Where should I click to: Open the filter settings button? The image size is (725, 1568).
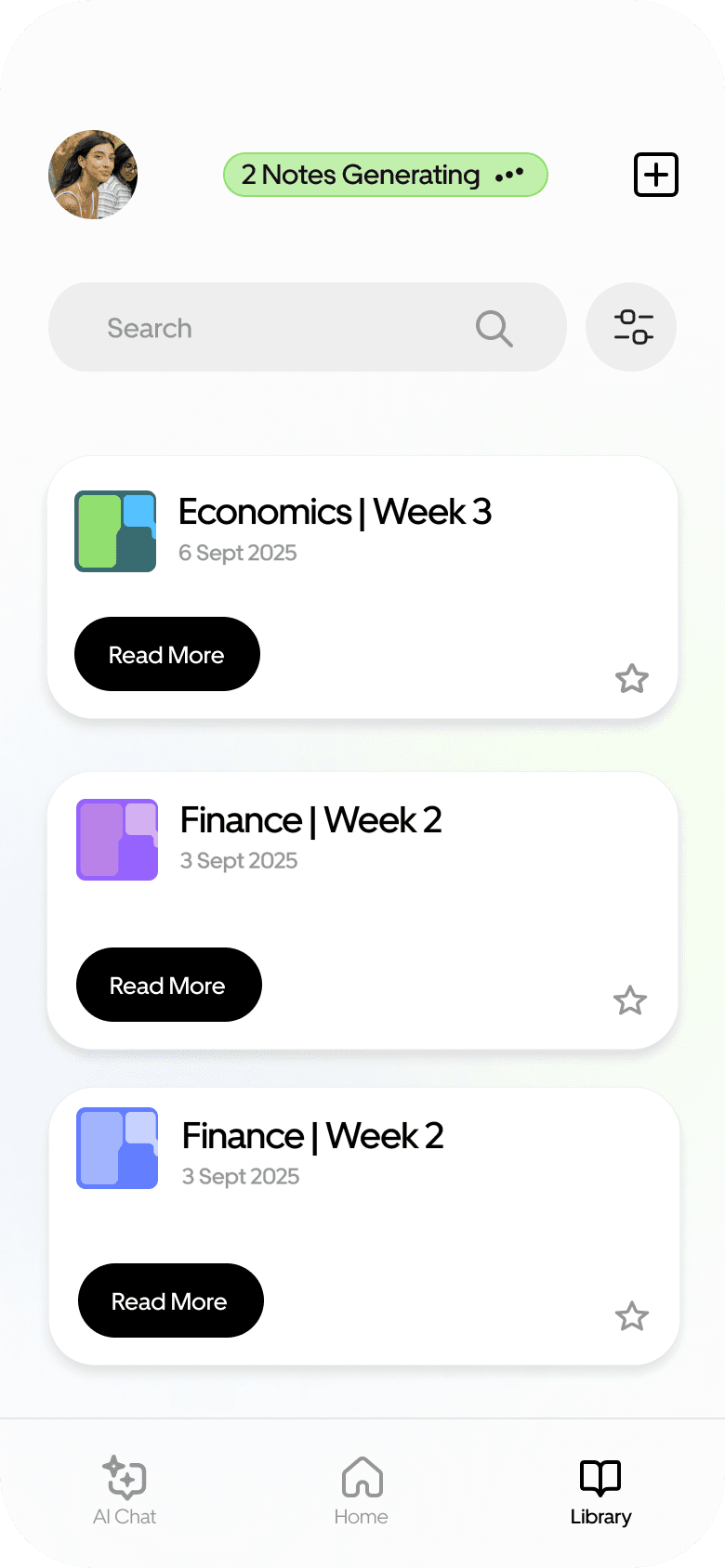pos(632,327)
